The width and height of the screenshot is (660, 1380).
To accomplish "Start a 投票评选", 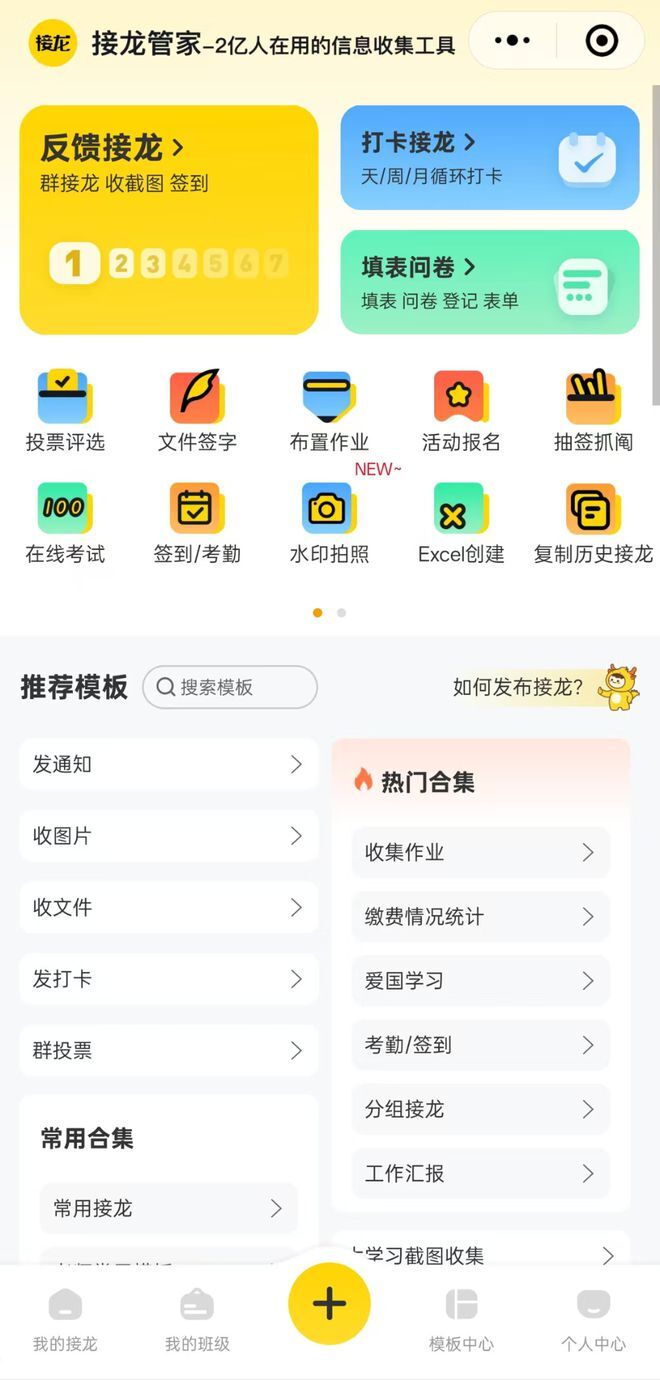I will point(65,412).
